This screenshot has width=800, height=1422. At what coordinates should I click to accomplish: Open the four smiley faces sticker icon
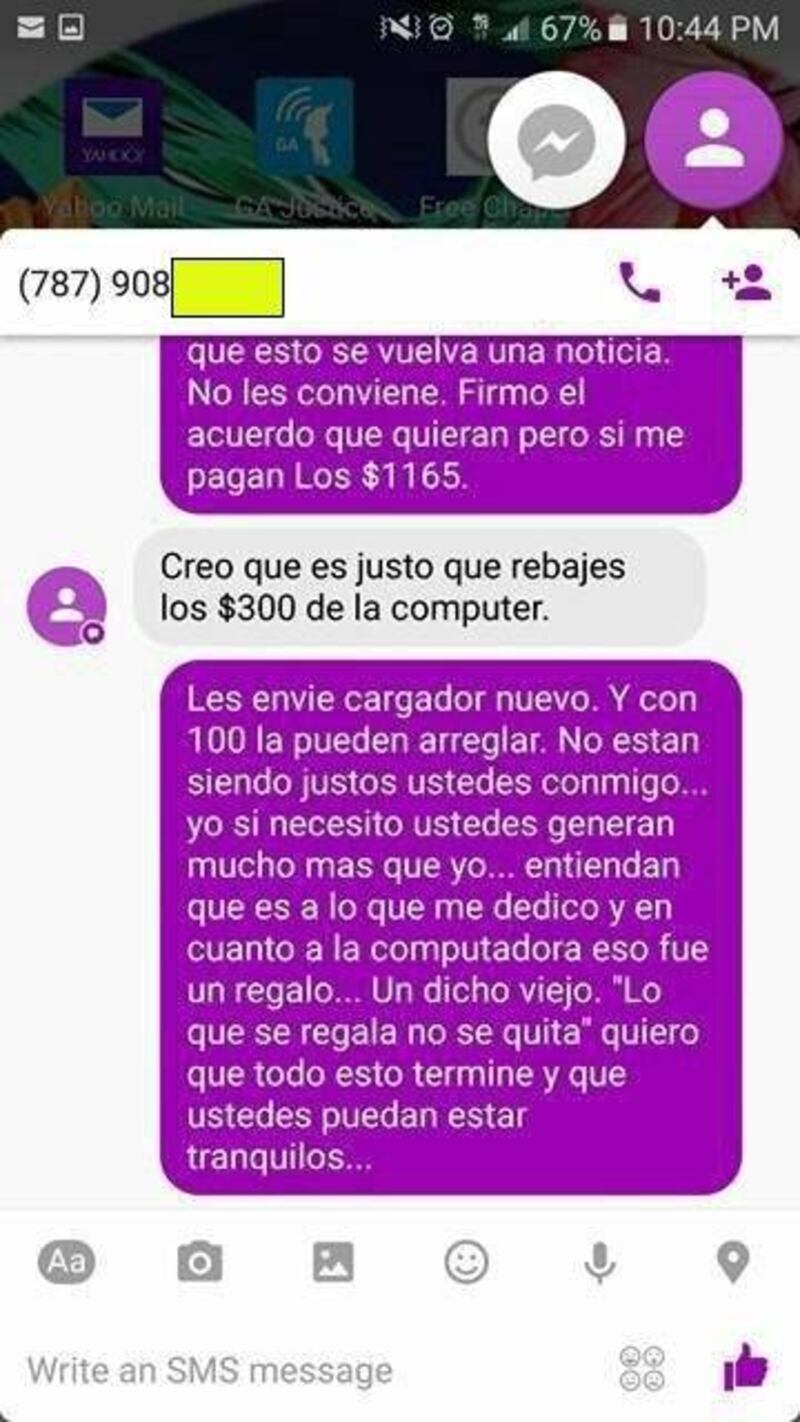click(641, 1369)
